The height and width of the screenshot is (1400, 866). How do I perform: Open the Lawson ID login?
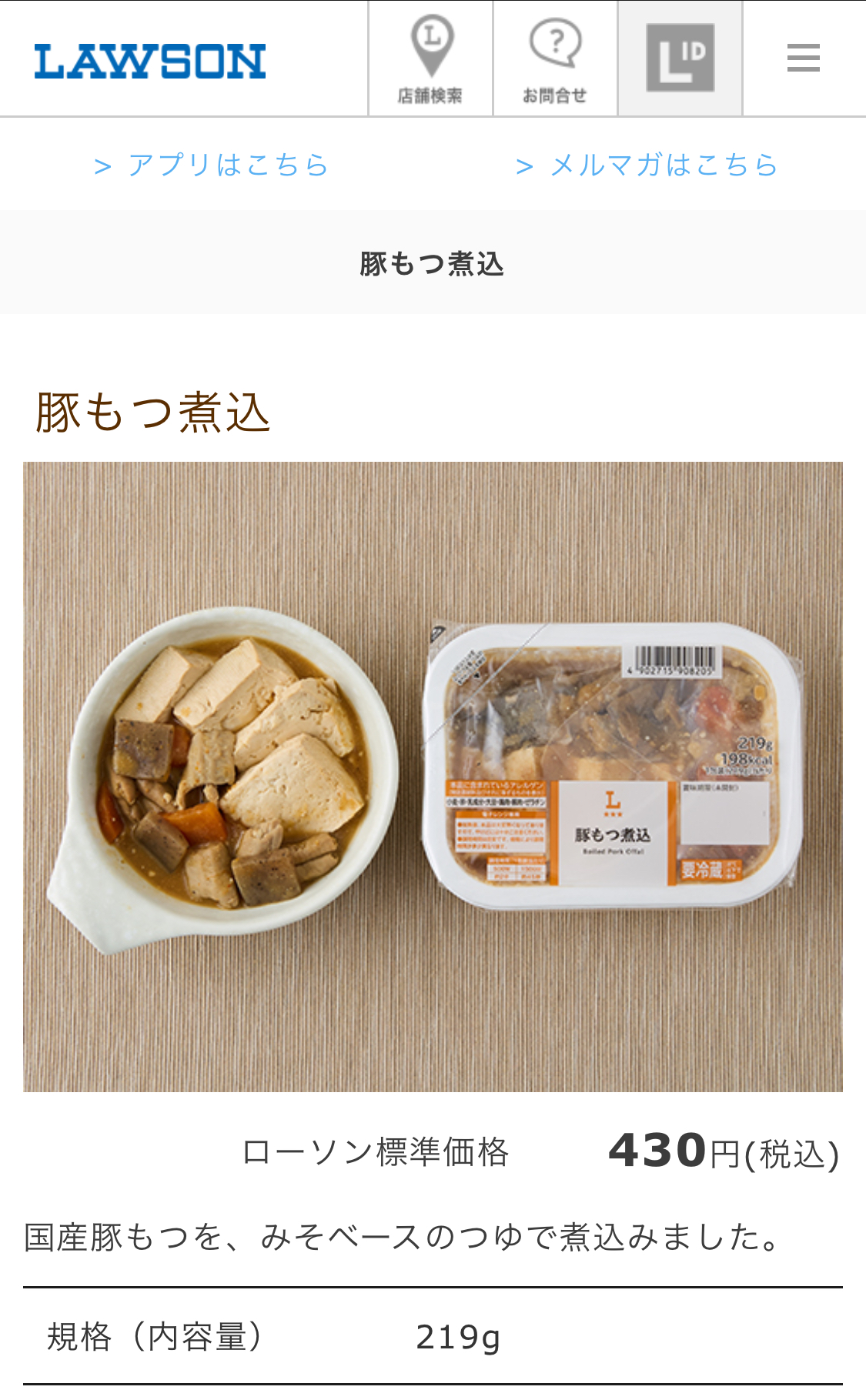click(680, 58)
